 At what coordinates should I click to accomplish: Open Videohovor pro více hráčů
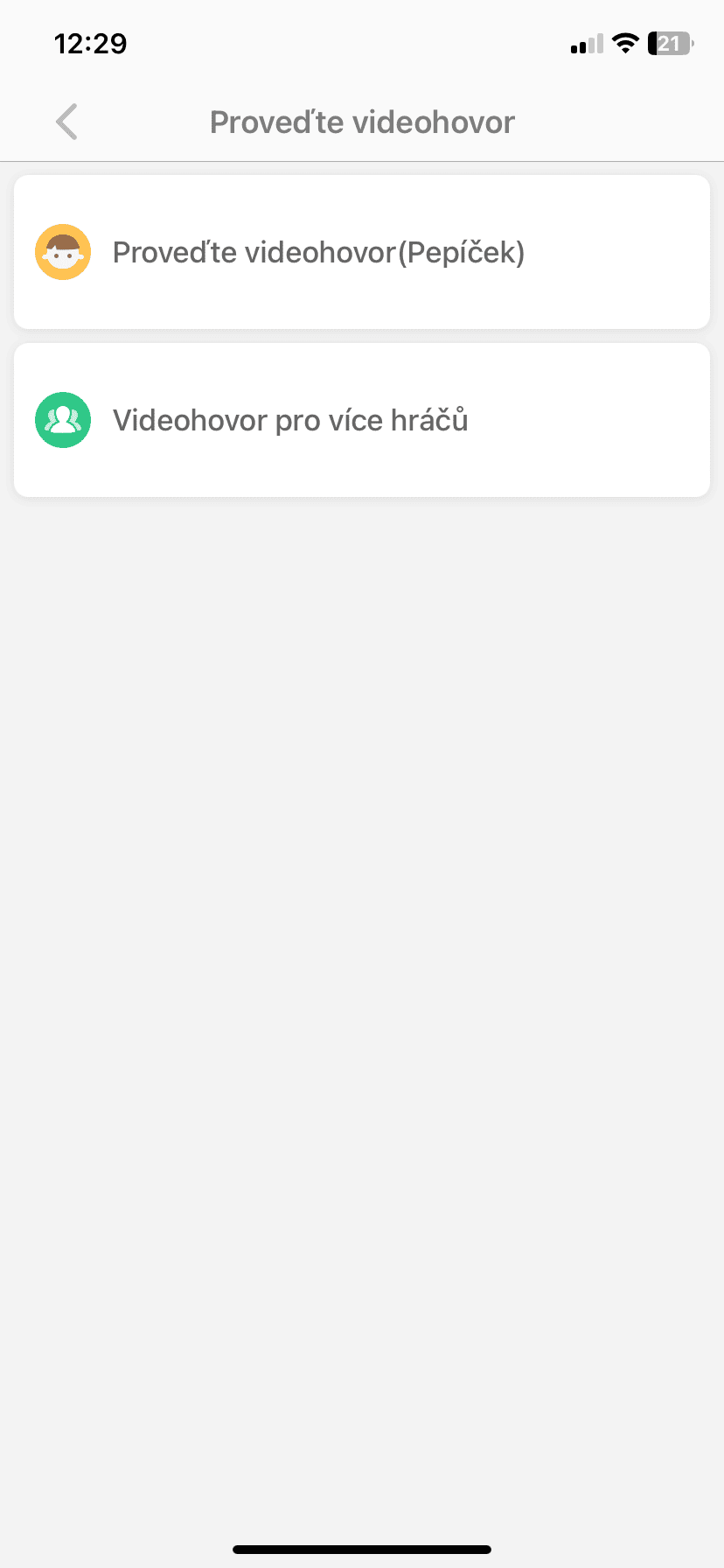pyautogui.click(x=361, y=420)
